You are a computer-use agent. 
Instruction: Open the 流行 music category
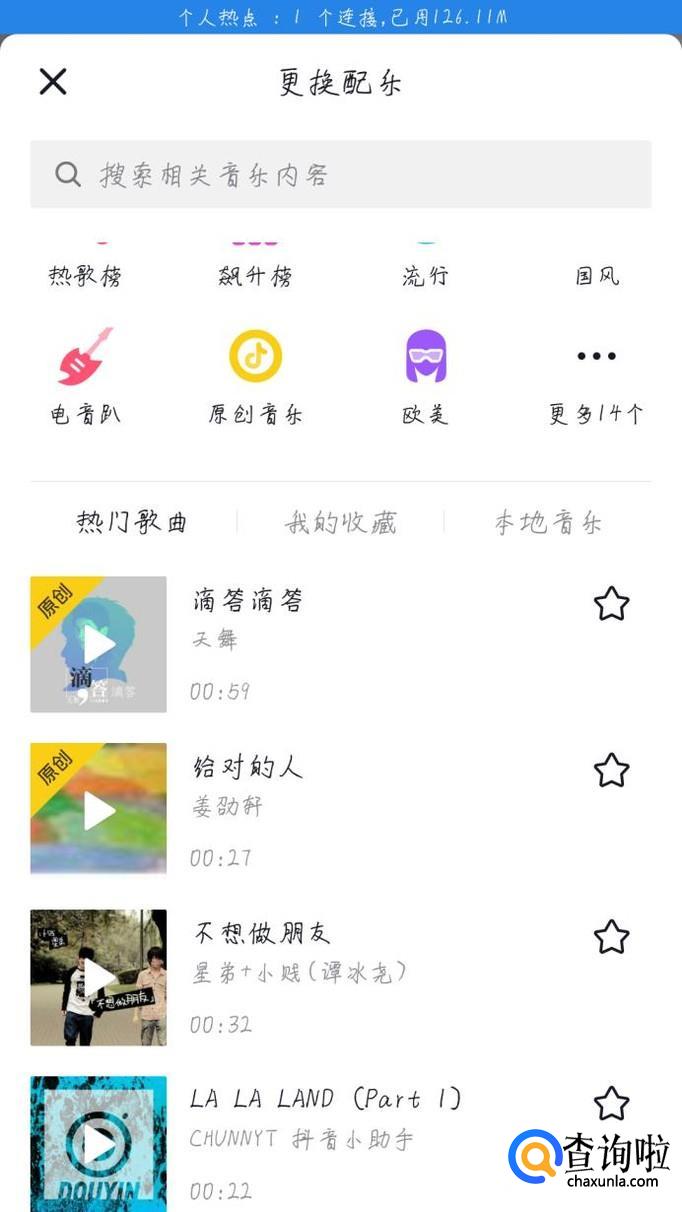pyautogui.click(x=426, y=275)
